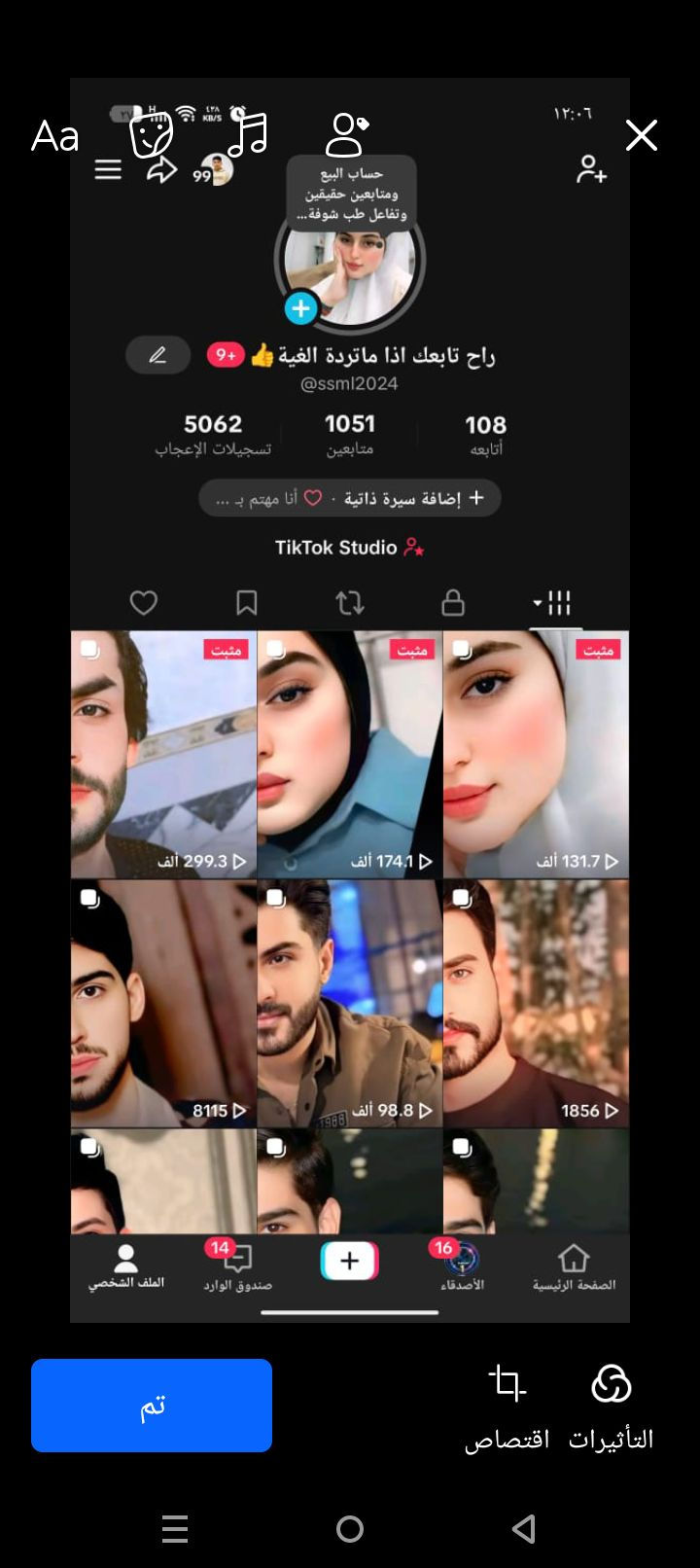
Task: Tap the blue تم done button
Action: point(152,1405)
